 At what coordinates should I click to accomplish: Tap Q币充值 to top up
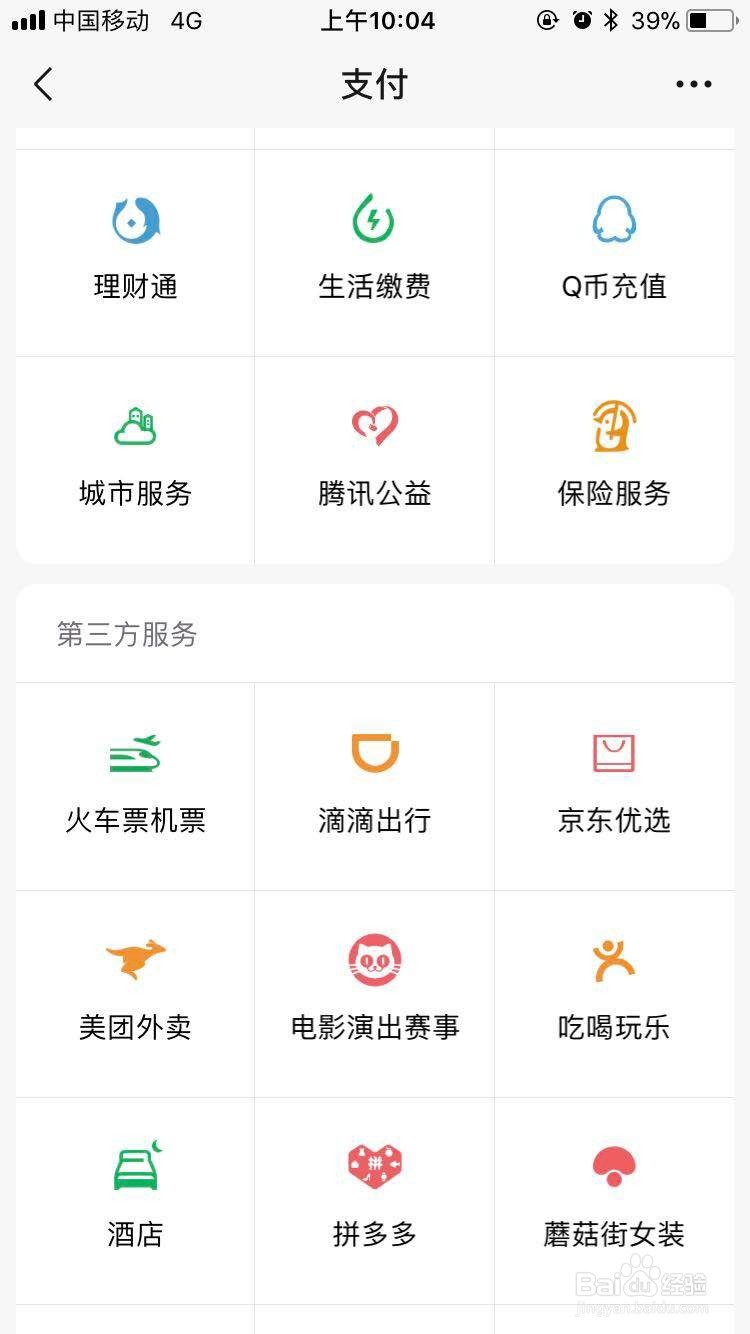tap(614, 250)
